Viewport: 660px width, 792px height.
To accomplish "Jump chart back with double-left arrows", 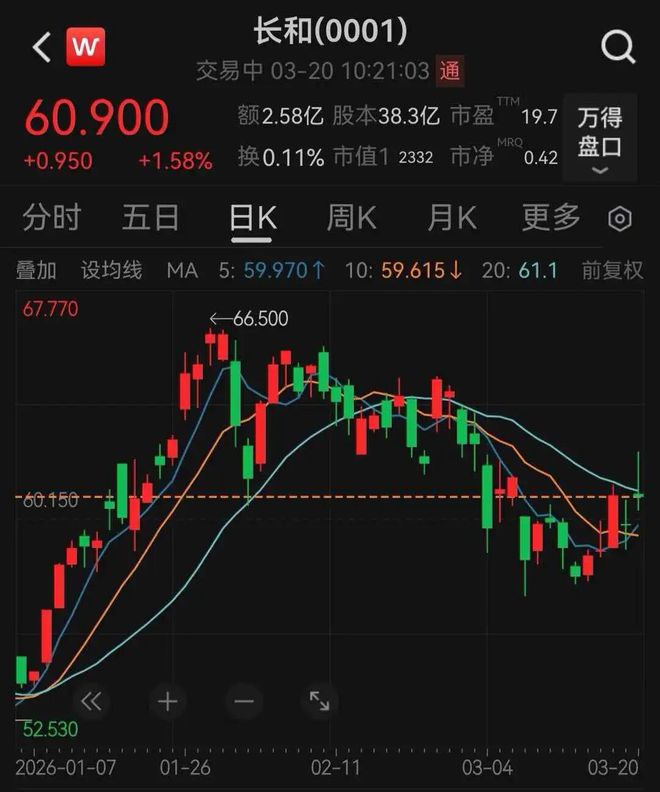I will click(x=91, y=702).
